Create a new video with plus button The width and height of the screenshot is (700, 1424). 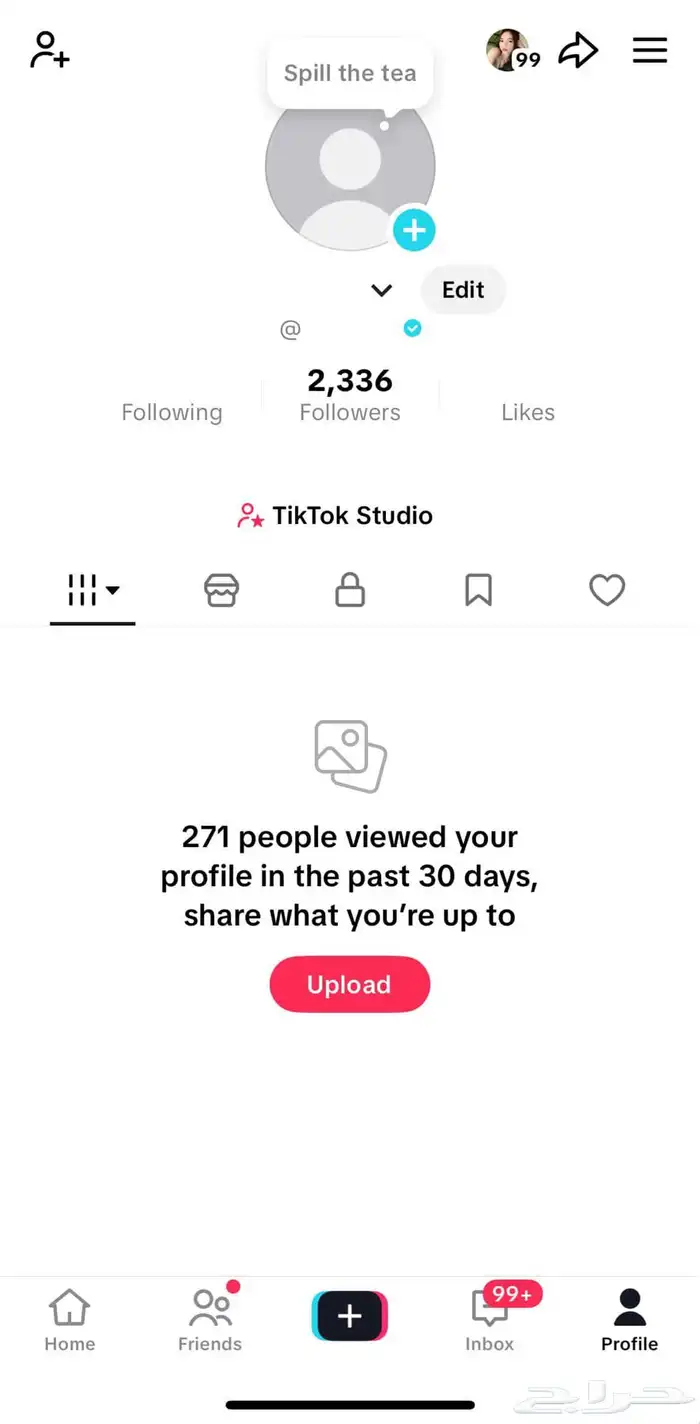pyautogui.click(x=349, y=1316)
